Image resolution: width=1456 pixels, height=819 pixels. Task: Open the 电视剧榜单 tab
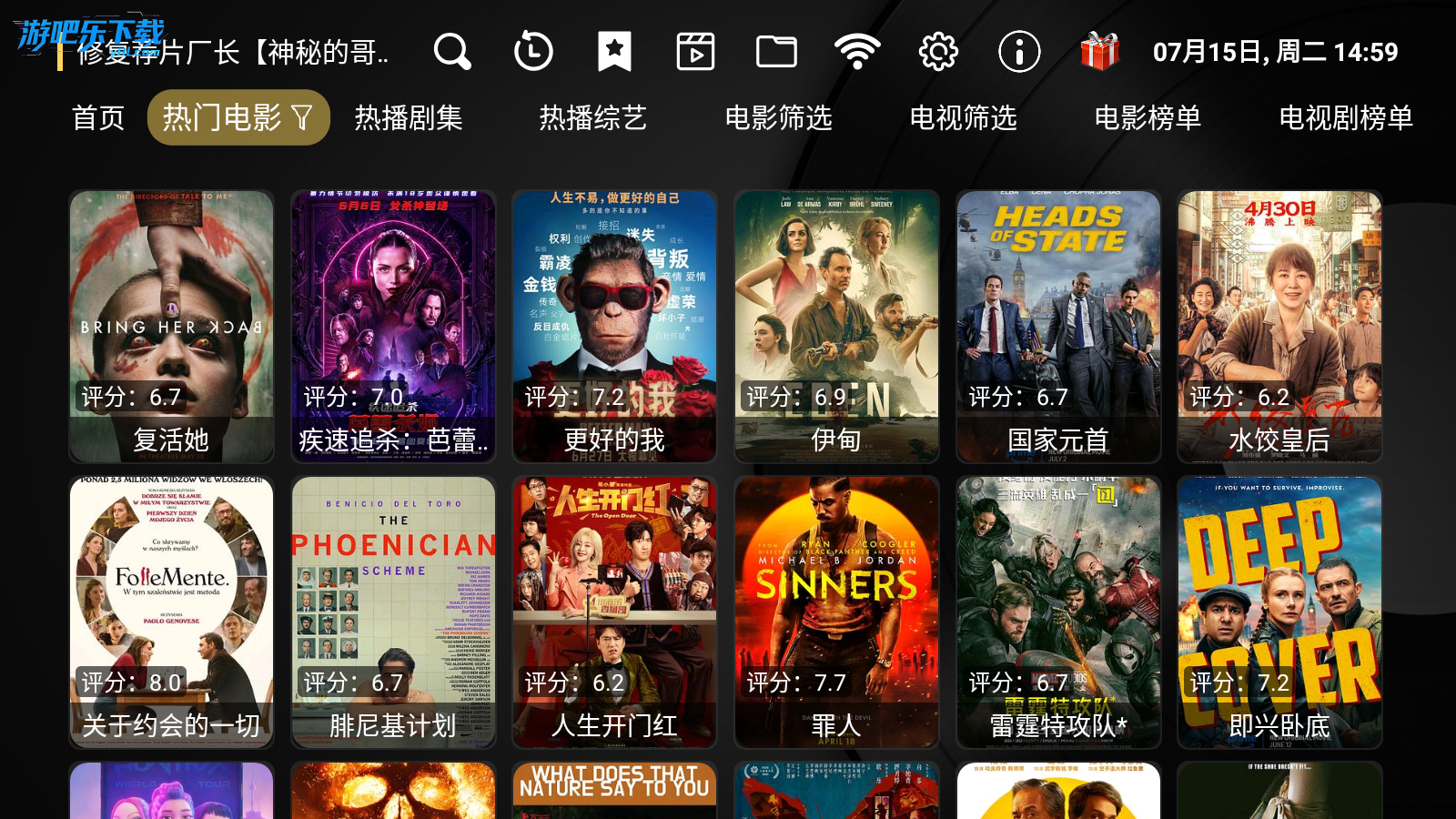pos(1346,117)
